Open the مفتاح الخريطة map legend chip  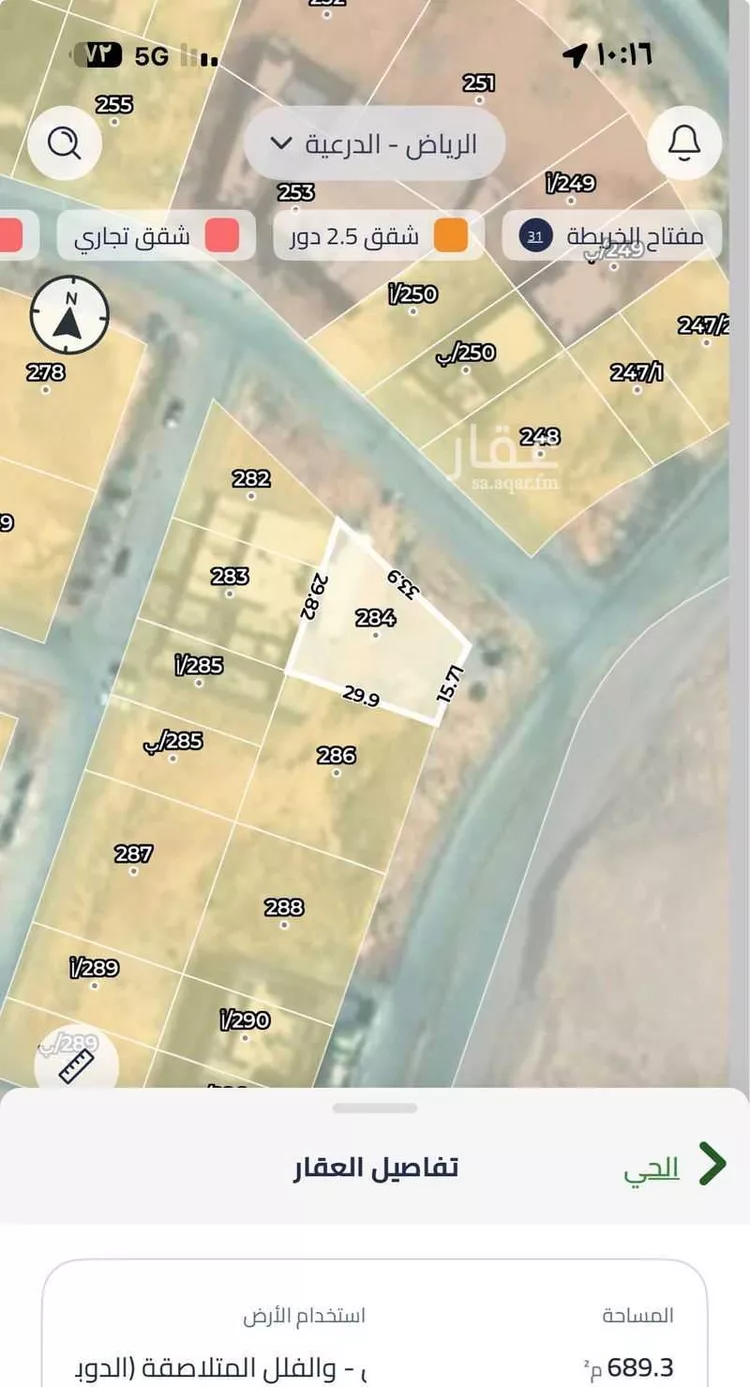[611, 237]
